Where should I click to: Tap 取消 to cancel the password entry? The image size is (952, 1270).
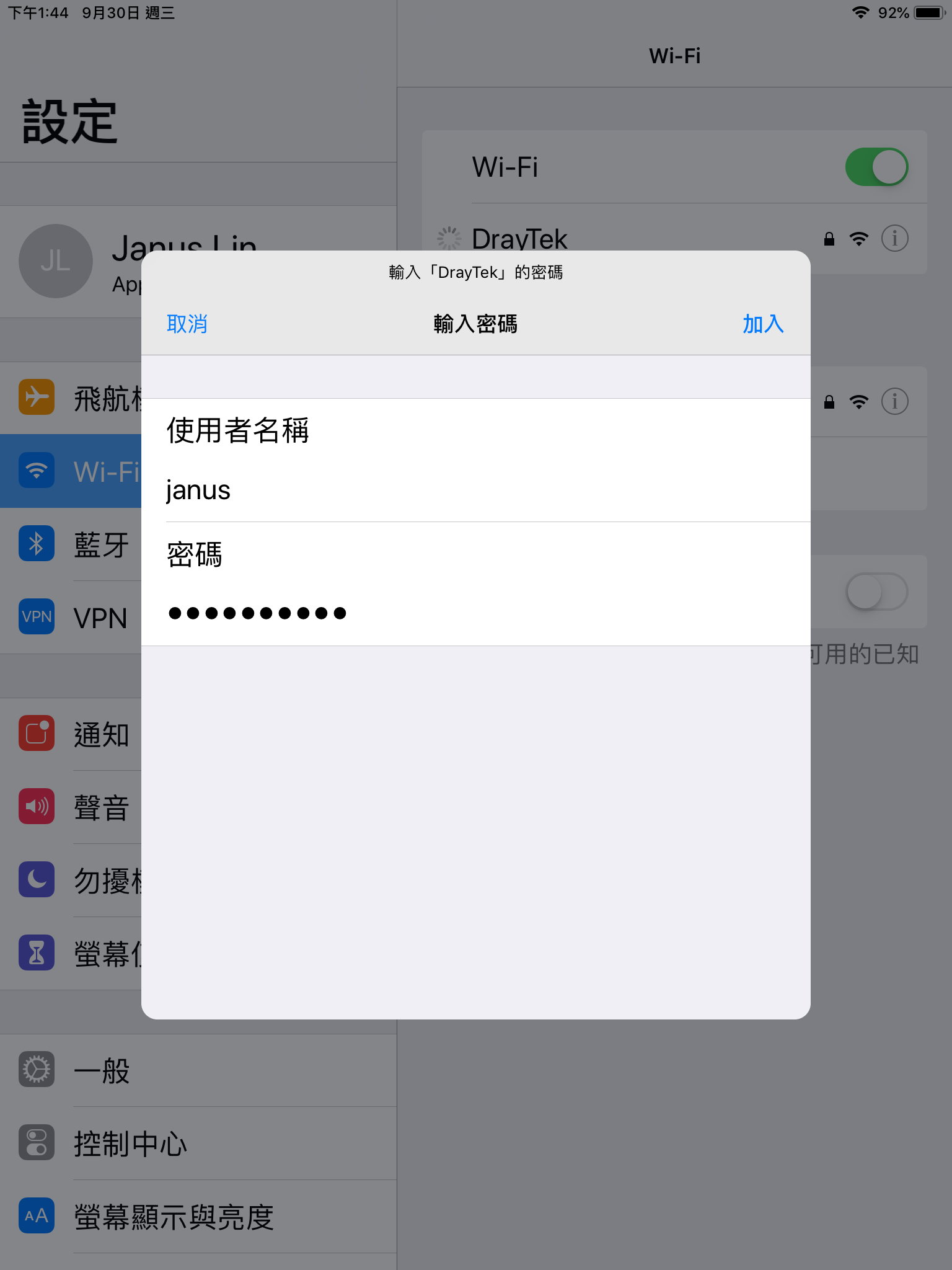click(187, 324)
